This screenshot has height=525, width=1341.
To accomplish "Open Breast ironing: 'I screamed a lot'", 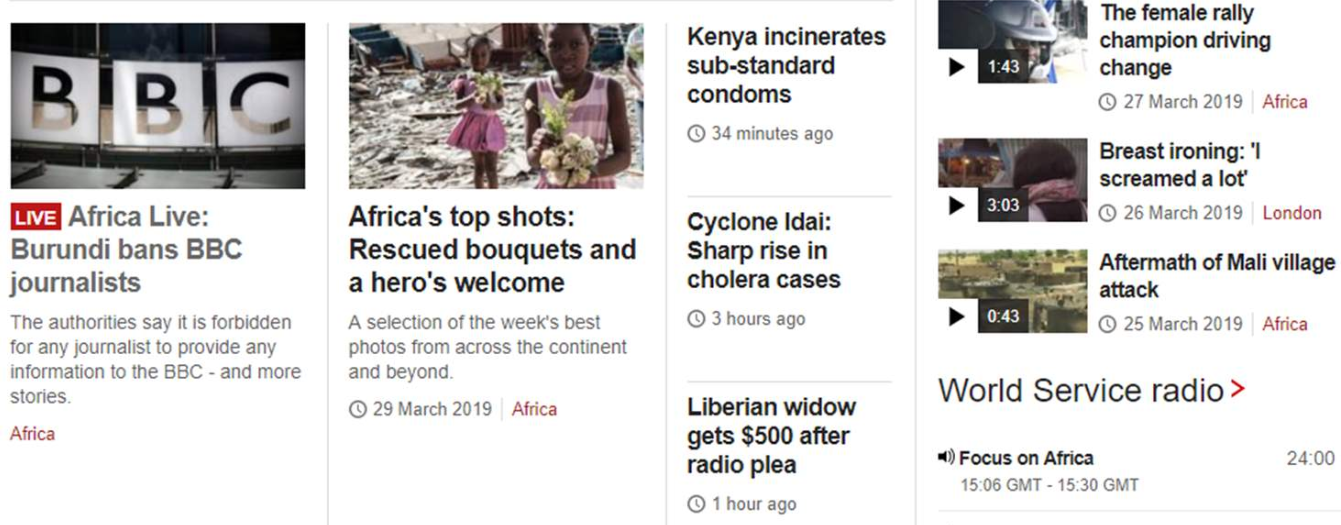I will 1179,165.
